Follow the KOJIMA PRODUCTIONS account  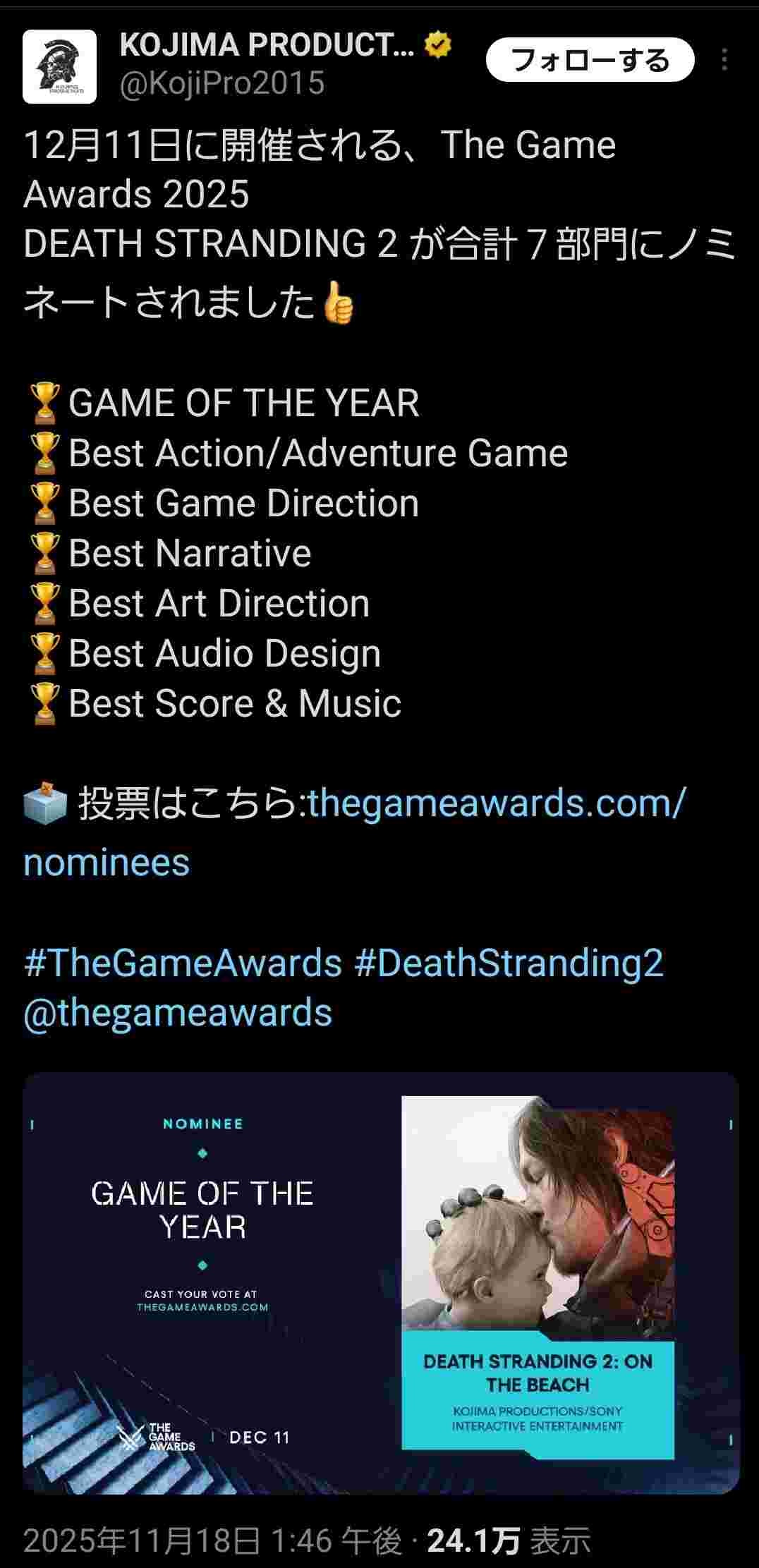(x=590, y=61)
